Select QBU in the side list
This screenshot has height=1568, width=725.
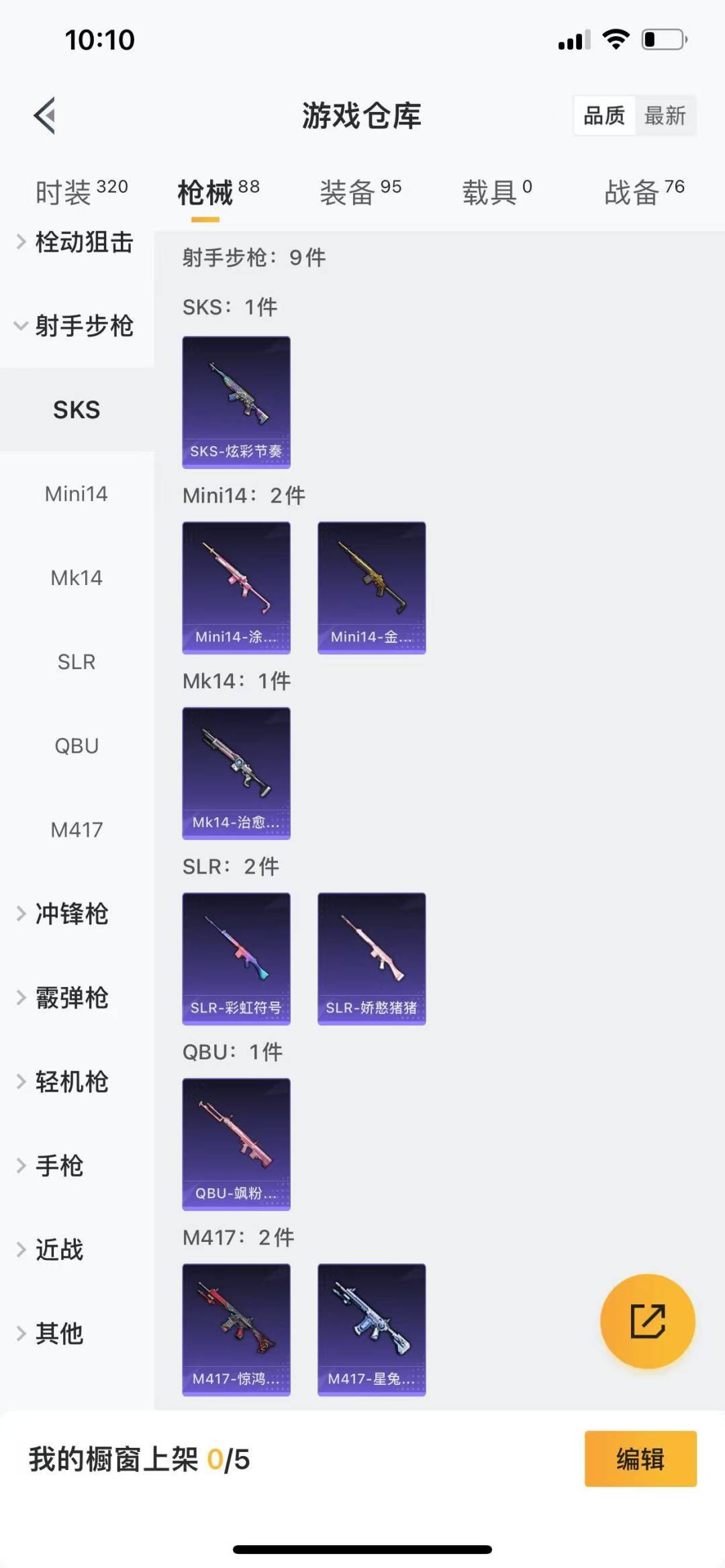pyautogui.click(x=77, y=745)
